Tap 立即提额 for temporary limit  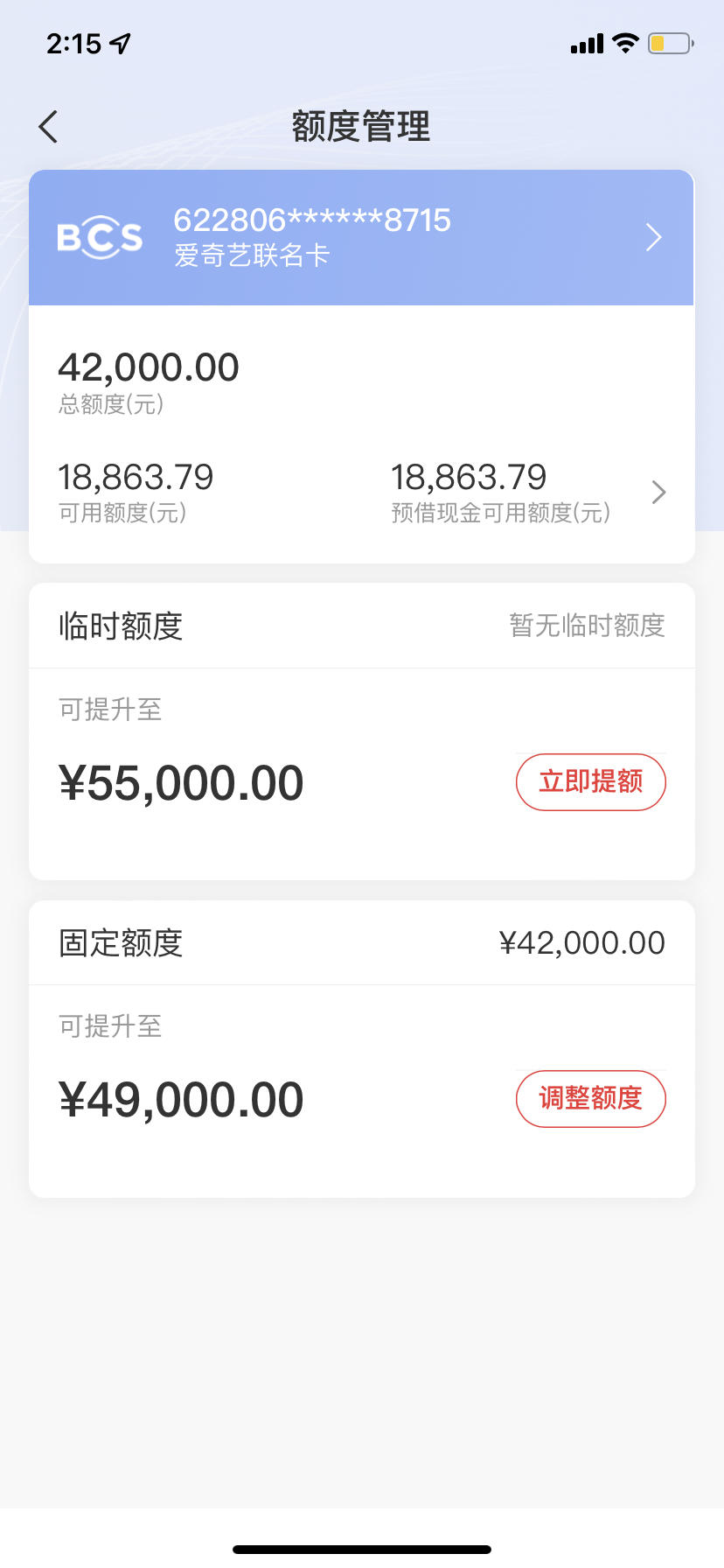click(x=591, y=781)
